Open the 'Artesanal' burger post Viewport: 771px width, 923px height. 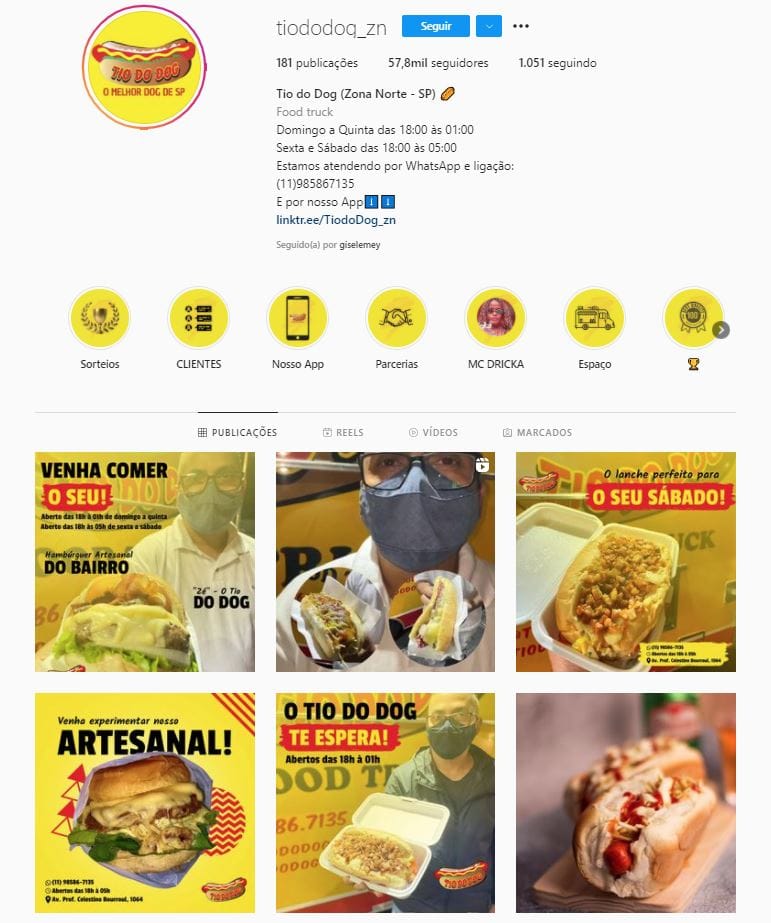pyautogui.click(x=145, y=802)
